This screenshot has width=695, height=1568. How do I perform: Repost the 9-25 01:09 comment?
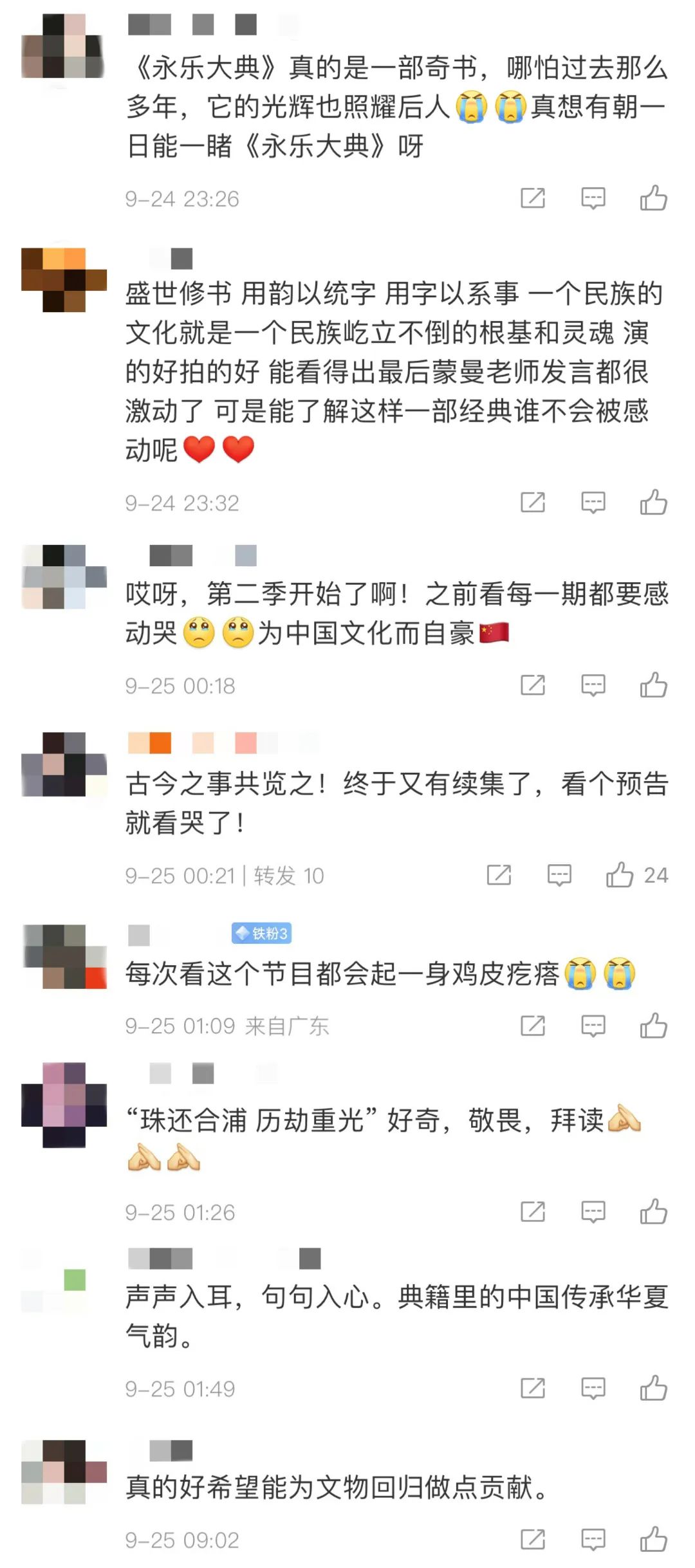point(532,1026)
